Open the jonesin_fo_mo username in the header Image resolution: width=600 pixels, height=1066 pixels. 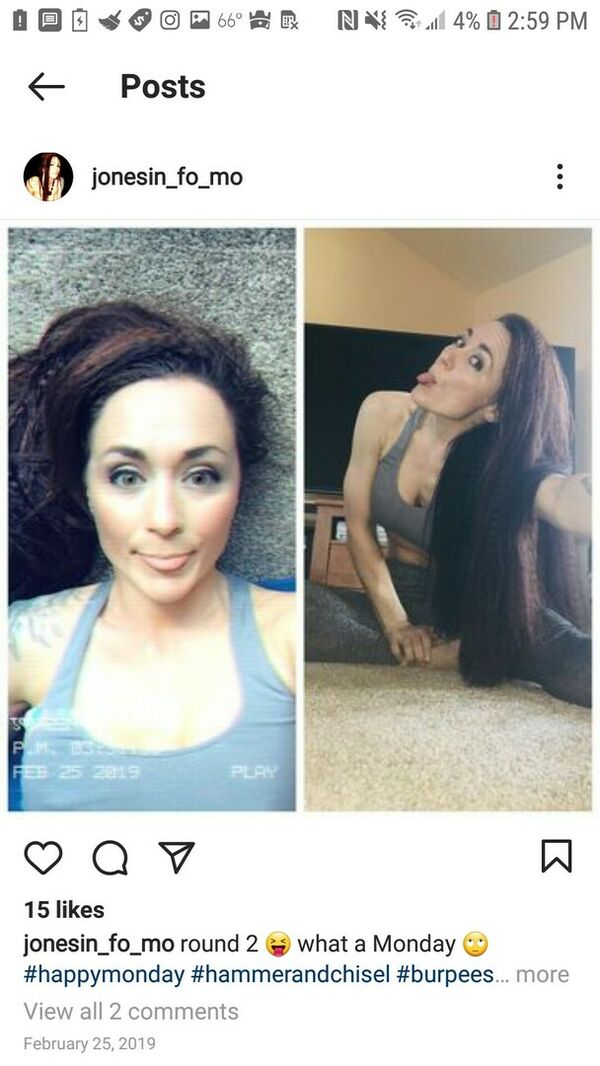[x=167, y=177]
